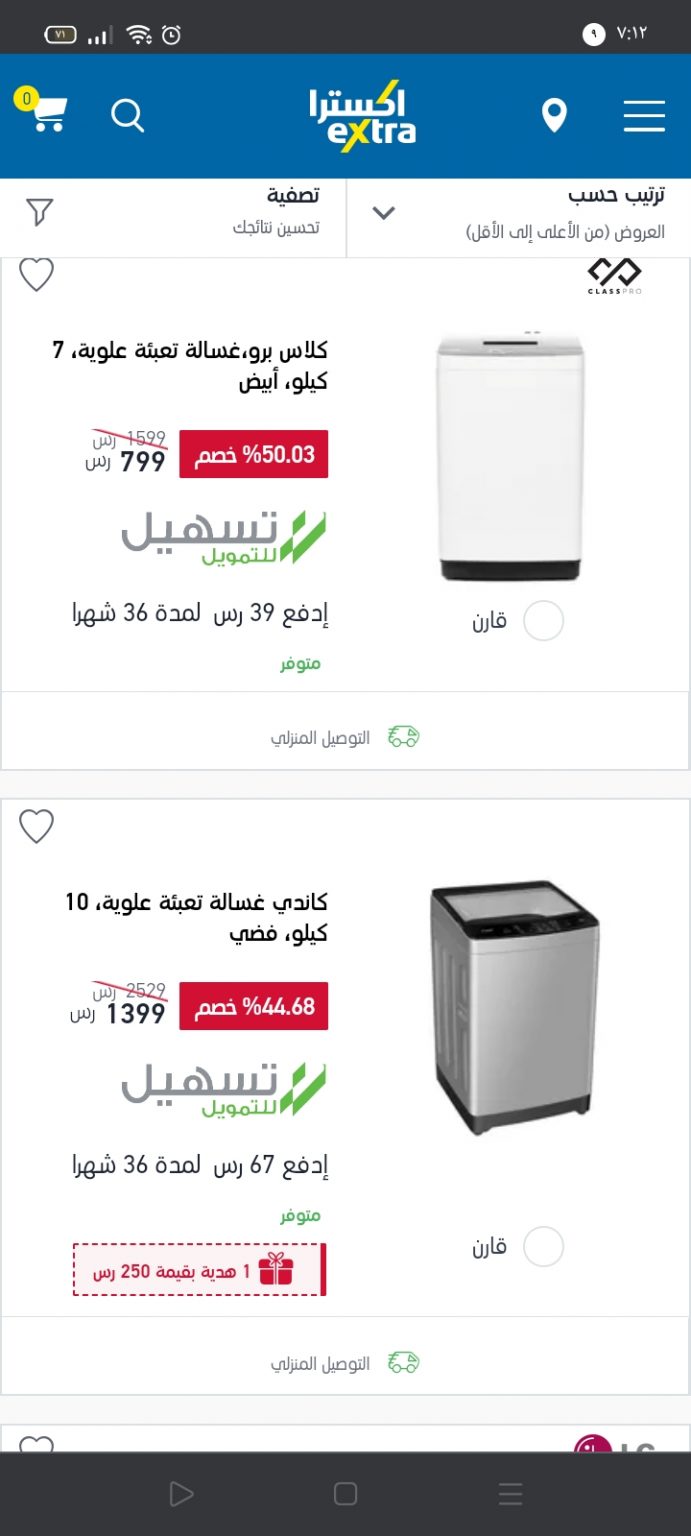
Task: View the 250 SAR gift offer
Action: [199, 1270]
